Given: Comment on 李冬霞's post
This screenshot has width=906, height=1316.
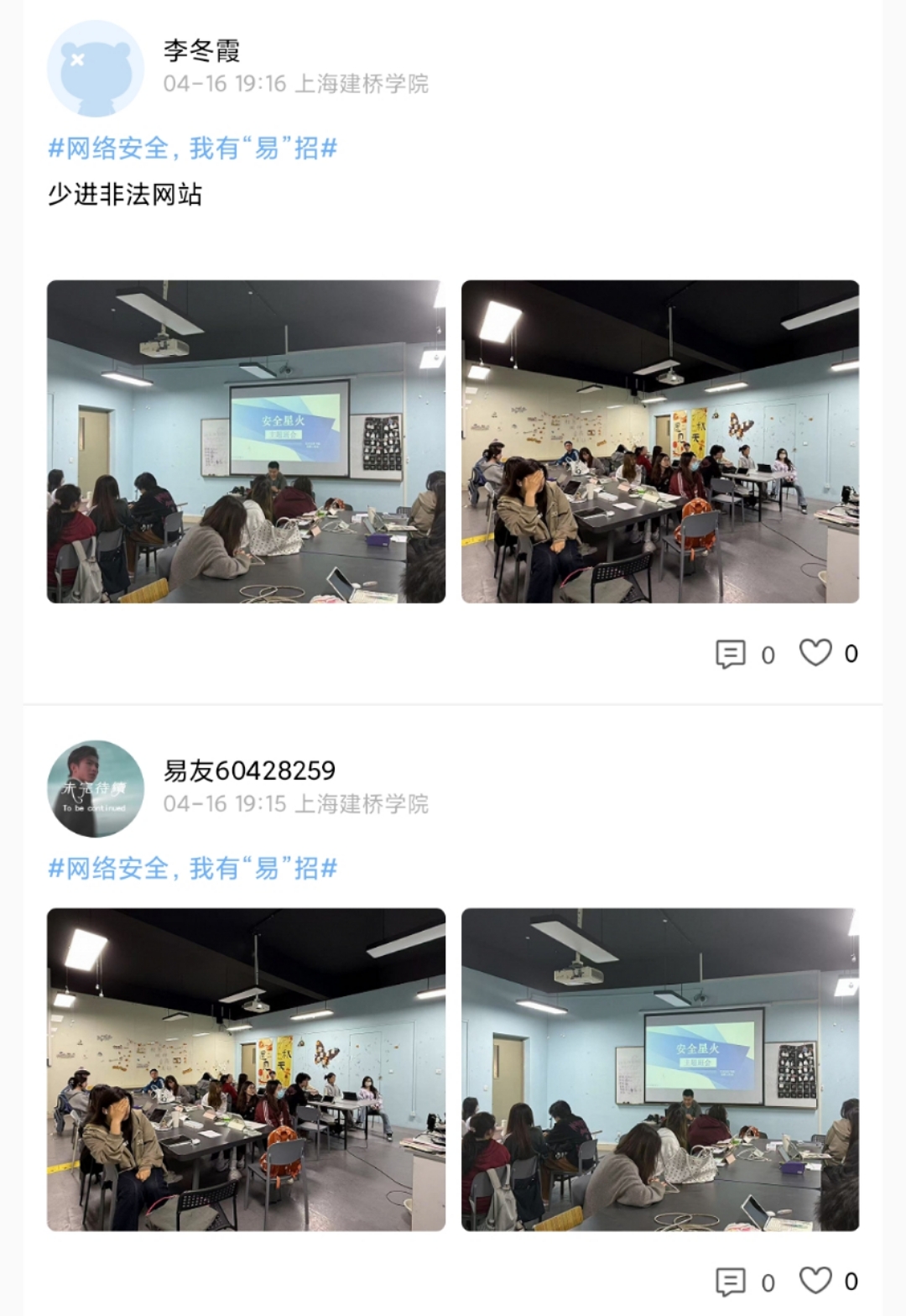Looking at the screenshot, I should click(731, 654).
